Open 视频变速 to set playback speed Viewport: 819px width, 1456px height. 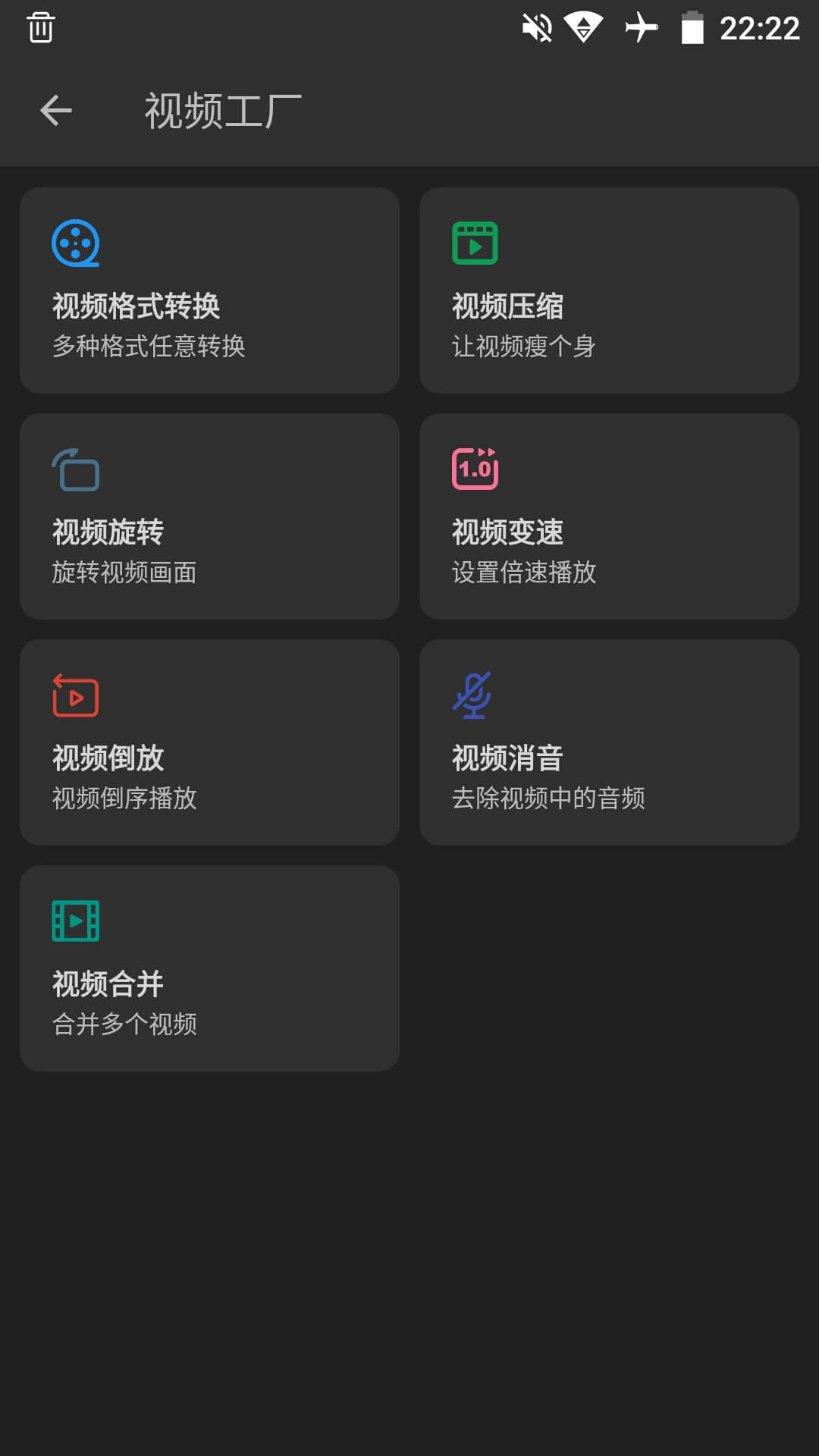609,516
